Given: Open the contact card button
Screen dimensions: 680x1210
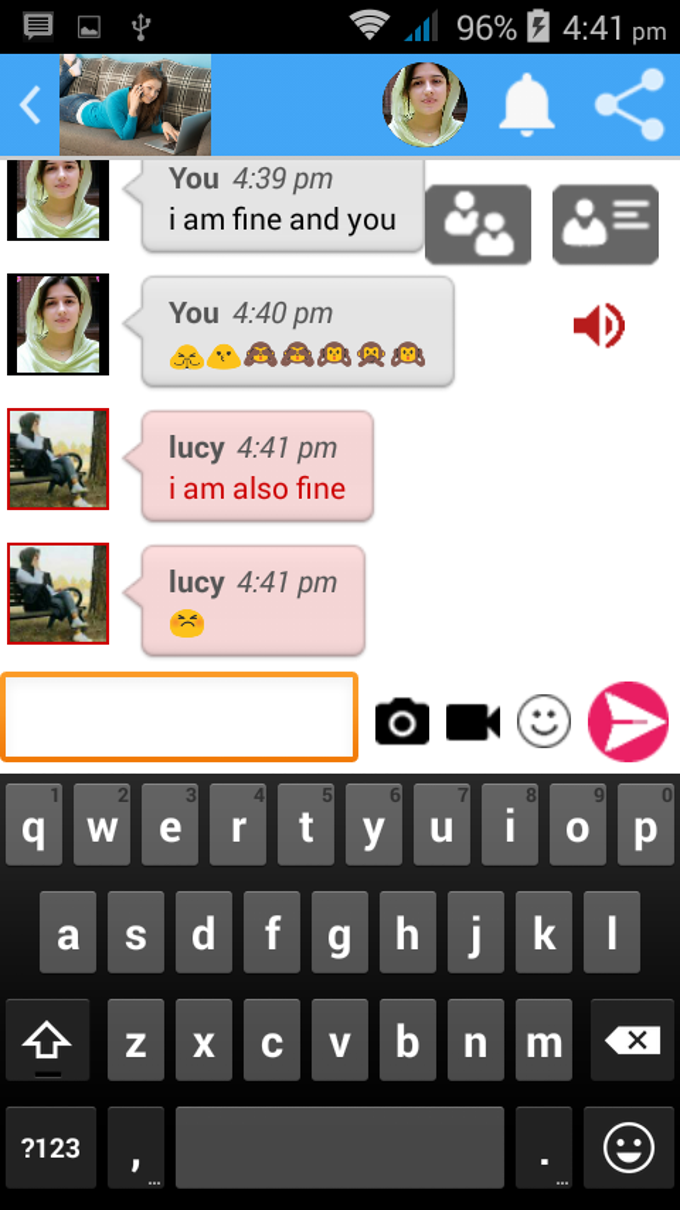Looking at the screenshot, I should coord(605,224).
